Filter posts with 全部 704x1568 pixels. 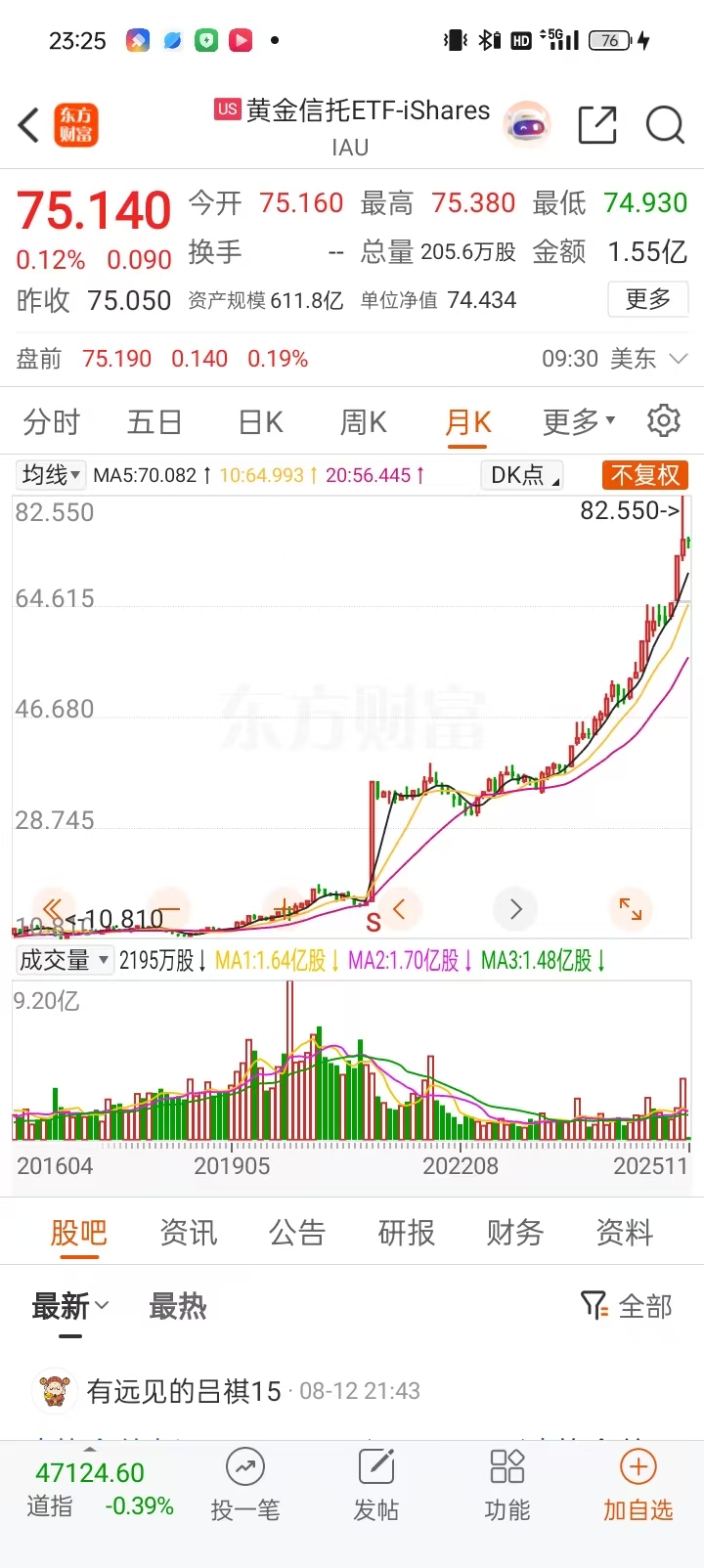[628, 1306]
